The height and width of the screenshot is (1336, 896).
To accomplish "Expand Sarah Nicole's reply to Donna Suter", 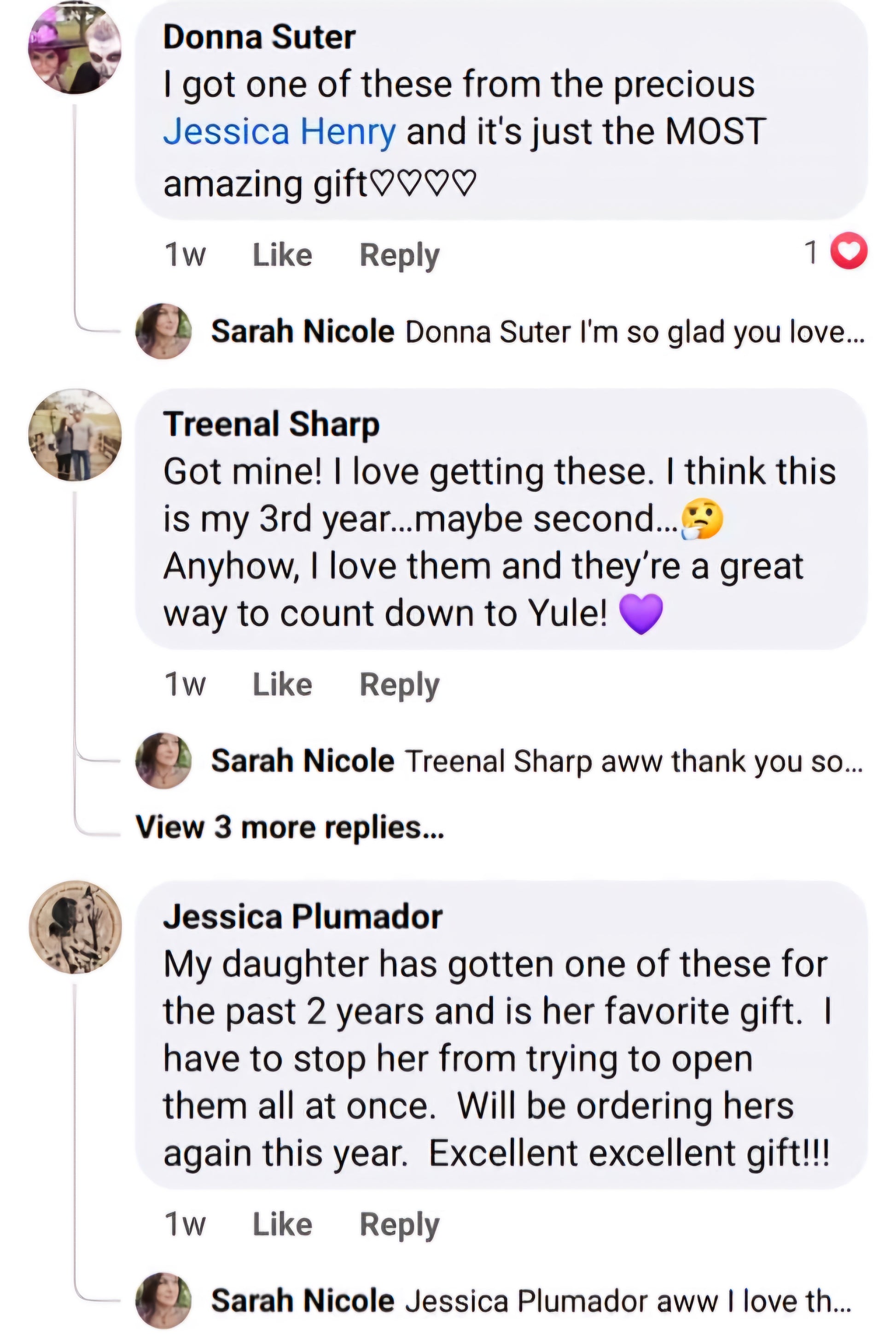I will coord(634,332).
